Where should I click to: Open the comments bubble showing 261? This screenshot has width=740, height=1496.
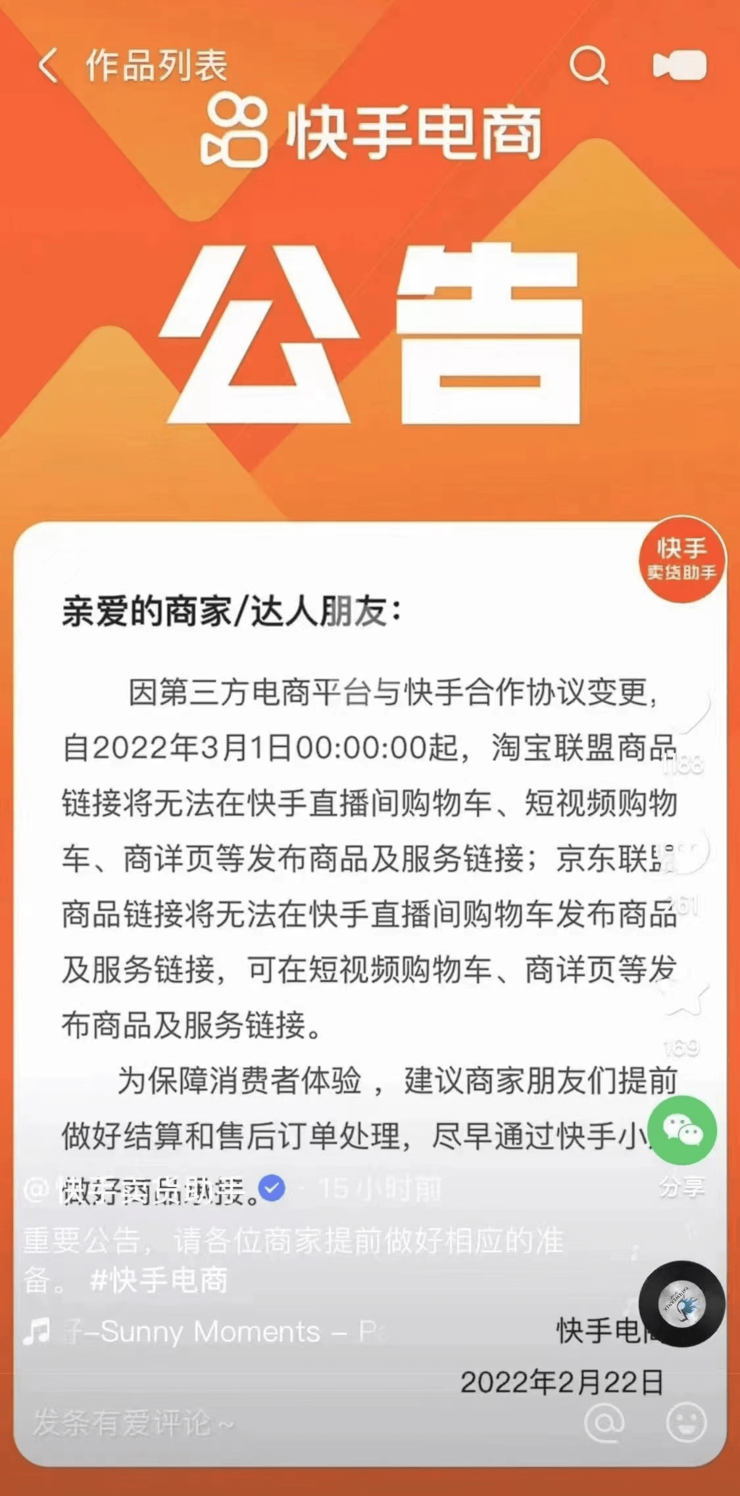pos(687,850)
